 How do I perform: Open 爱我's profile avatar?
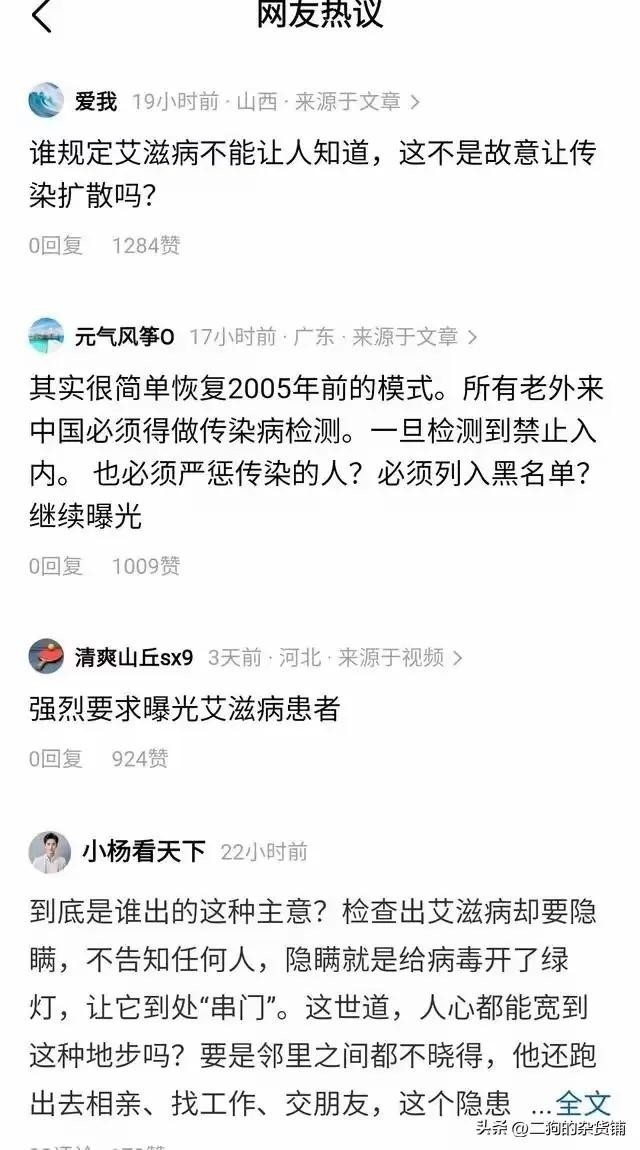(47, 101)
